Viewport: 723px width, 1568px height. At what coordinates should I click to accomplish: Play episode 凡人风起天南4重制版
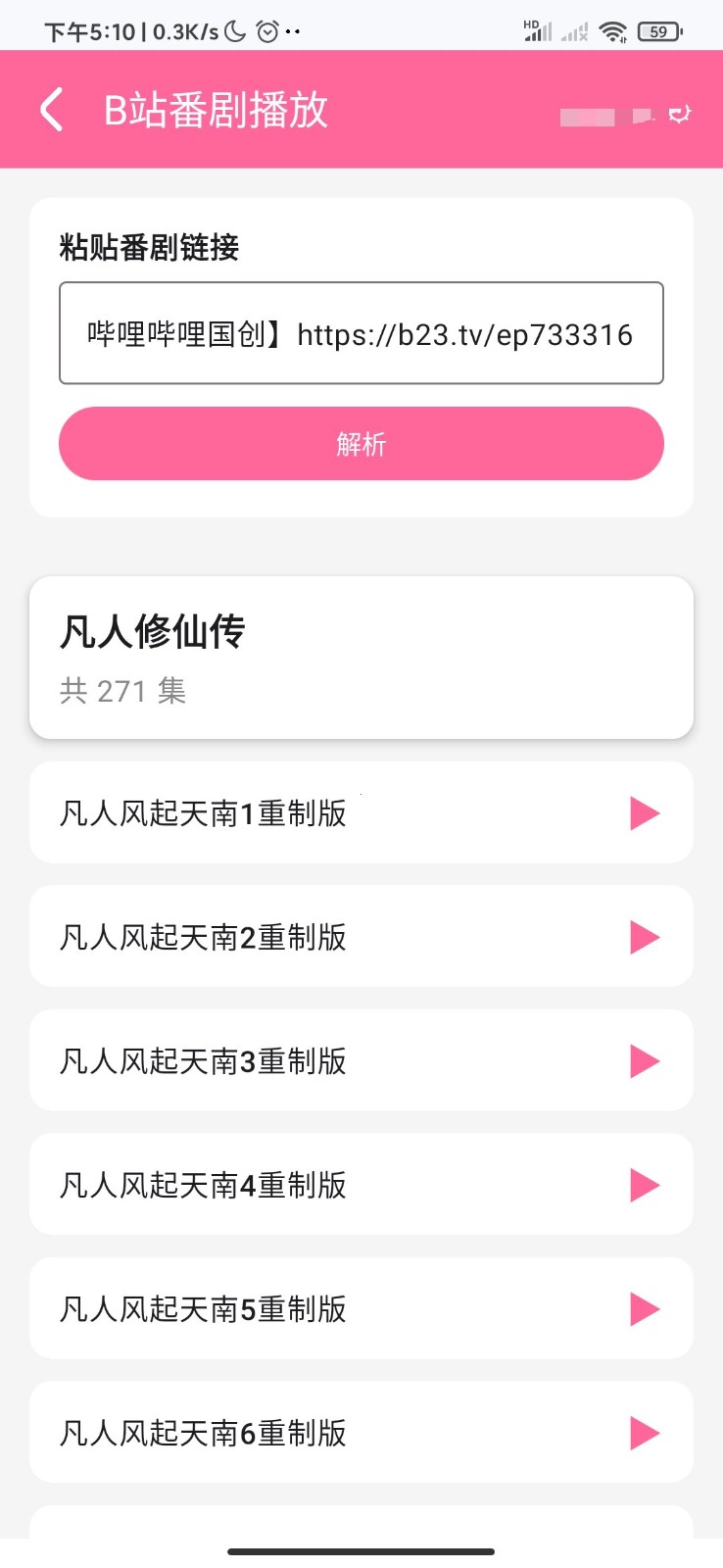(x=644, y=1184)
